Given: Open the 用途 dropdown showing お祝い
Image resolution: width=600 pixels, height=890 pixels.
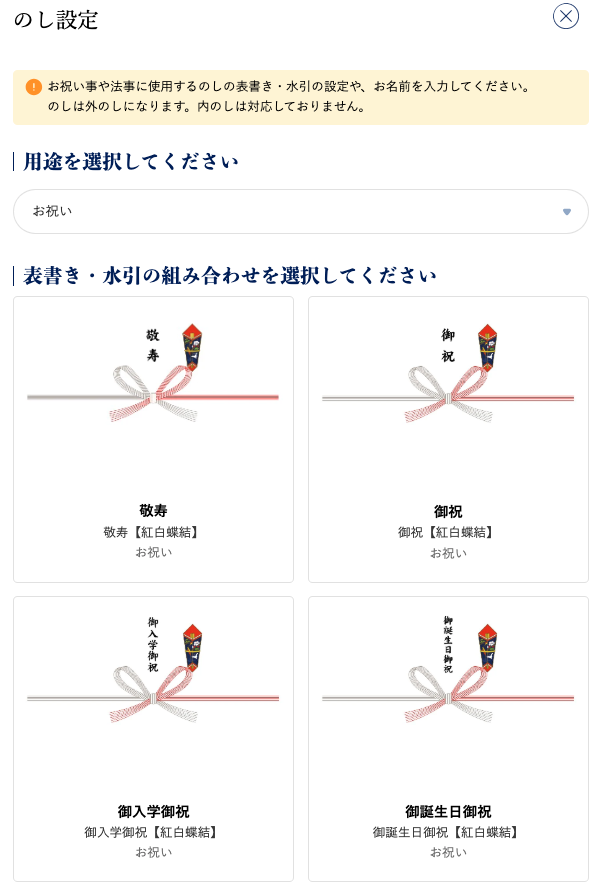Looking at the screenshot, I should pyautogui.click(x=300, y=212).
